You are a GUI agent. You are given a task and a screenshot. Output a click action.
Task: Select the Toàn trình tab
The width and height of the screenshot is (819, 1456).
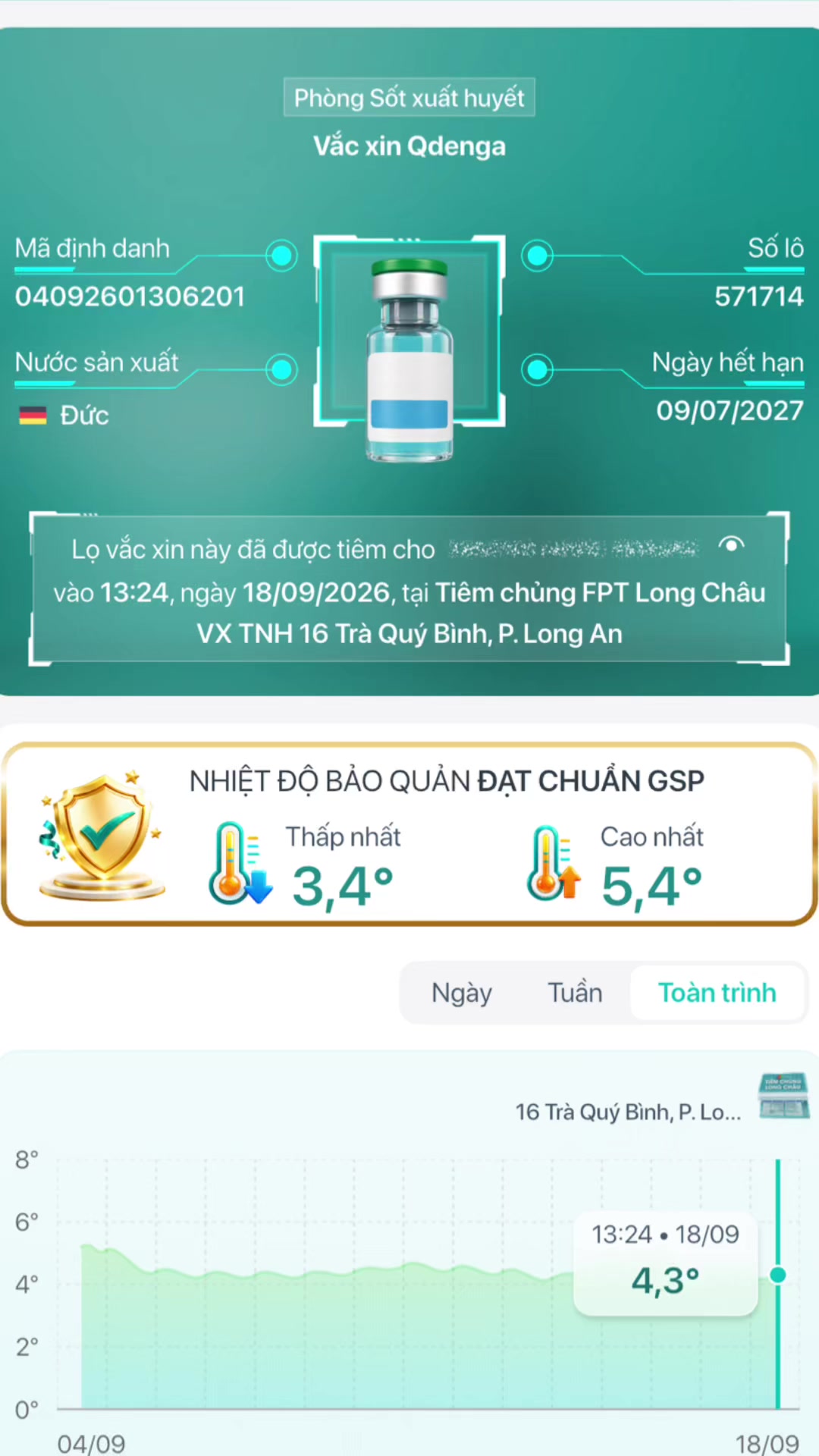717,993
